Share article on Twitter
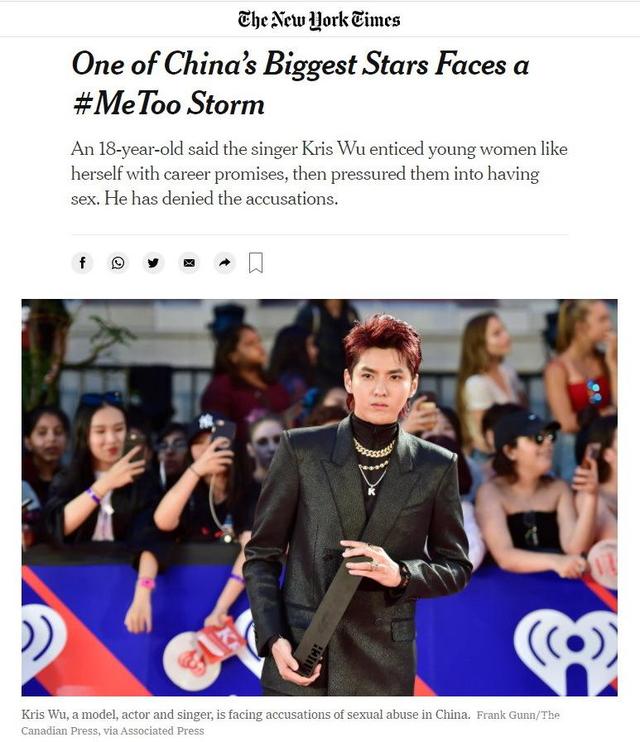Viewport: 640px width, 742px height. [153, 263]
